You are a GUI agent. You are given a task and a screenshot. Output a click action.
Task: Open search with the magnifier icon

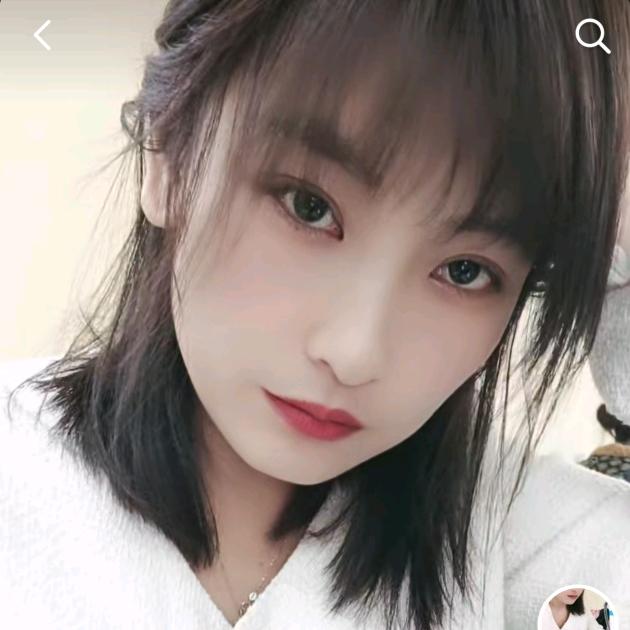pos(592,37)
